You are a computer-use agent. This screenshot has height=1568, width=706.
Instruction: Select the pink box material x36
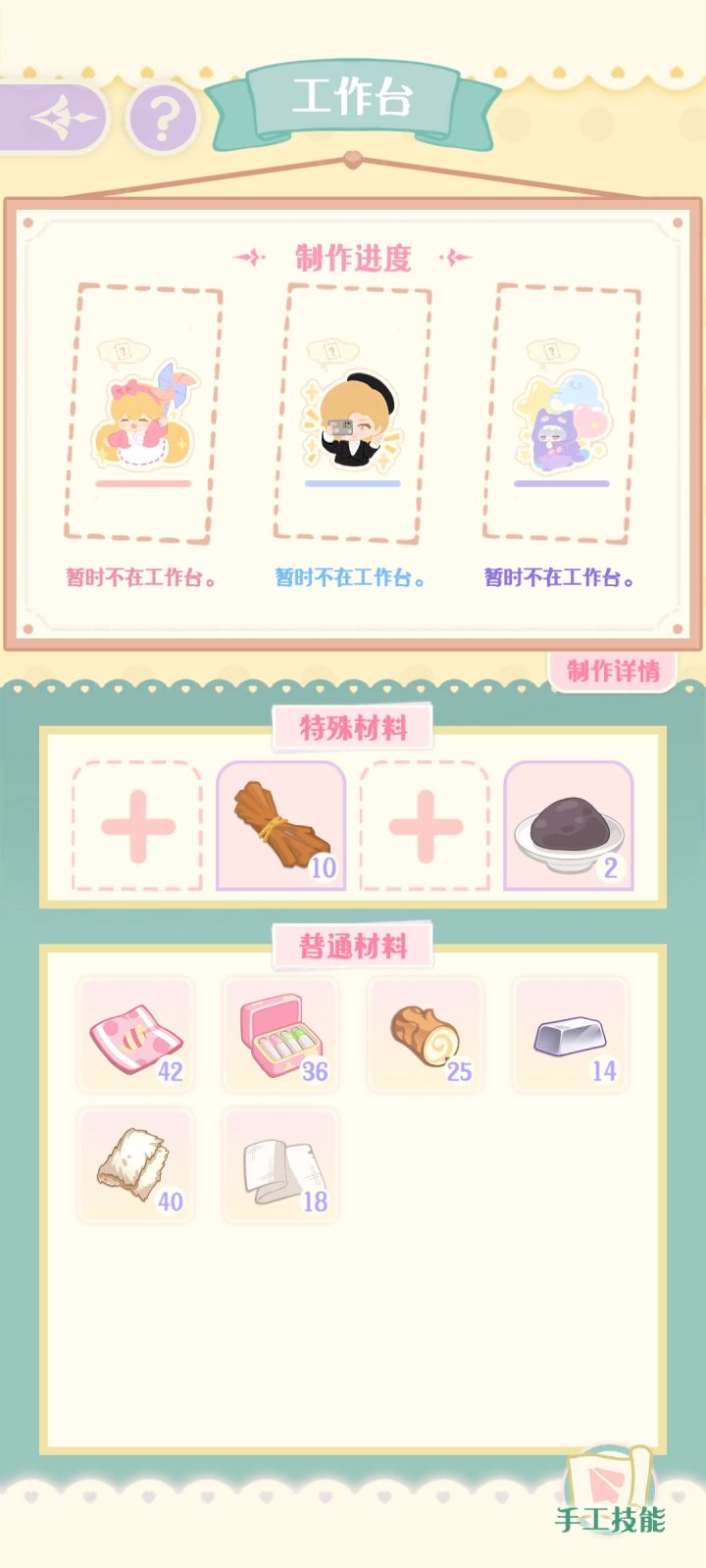point(280,1034)
